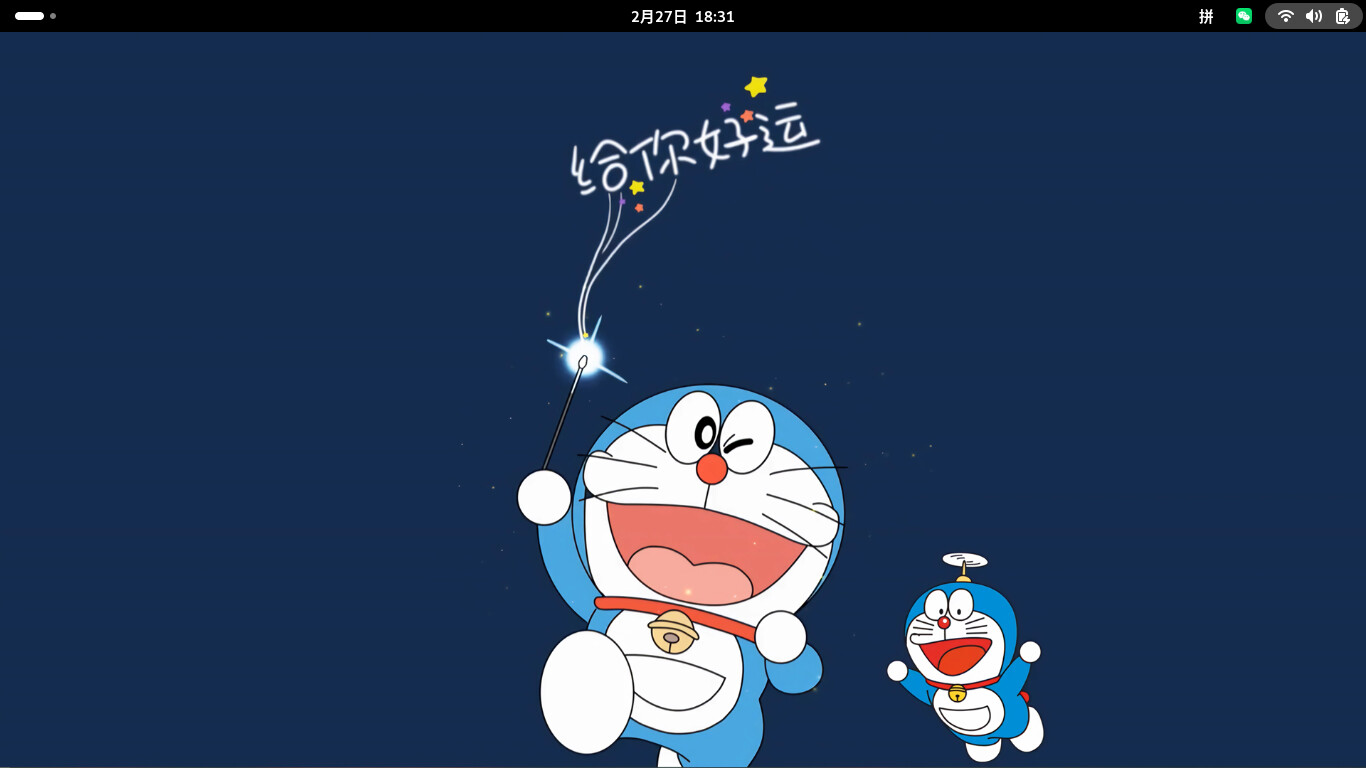Image resolution: width=1366 pixels, height=768 pixels.
Task: Open the WeChat tray icon
Action: click(1243, 16)
